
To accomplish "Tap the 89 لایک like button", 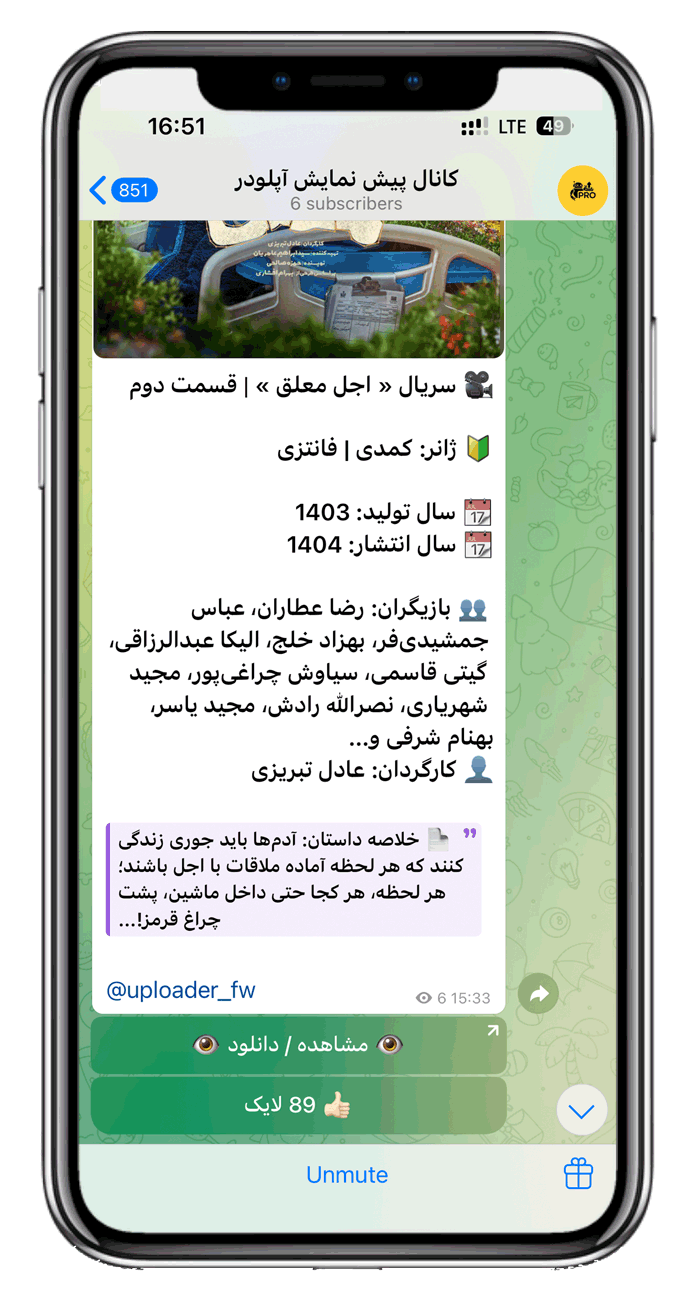I will coord(298,1106).
